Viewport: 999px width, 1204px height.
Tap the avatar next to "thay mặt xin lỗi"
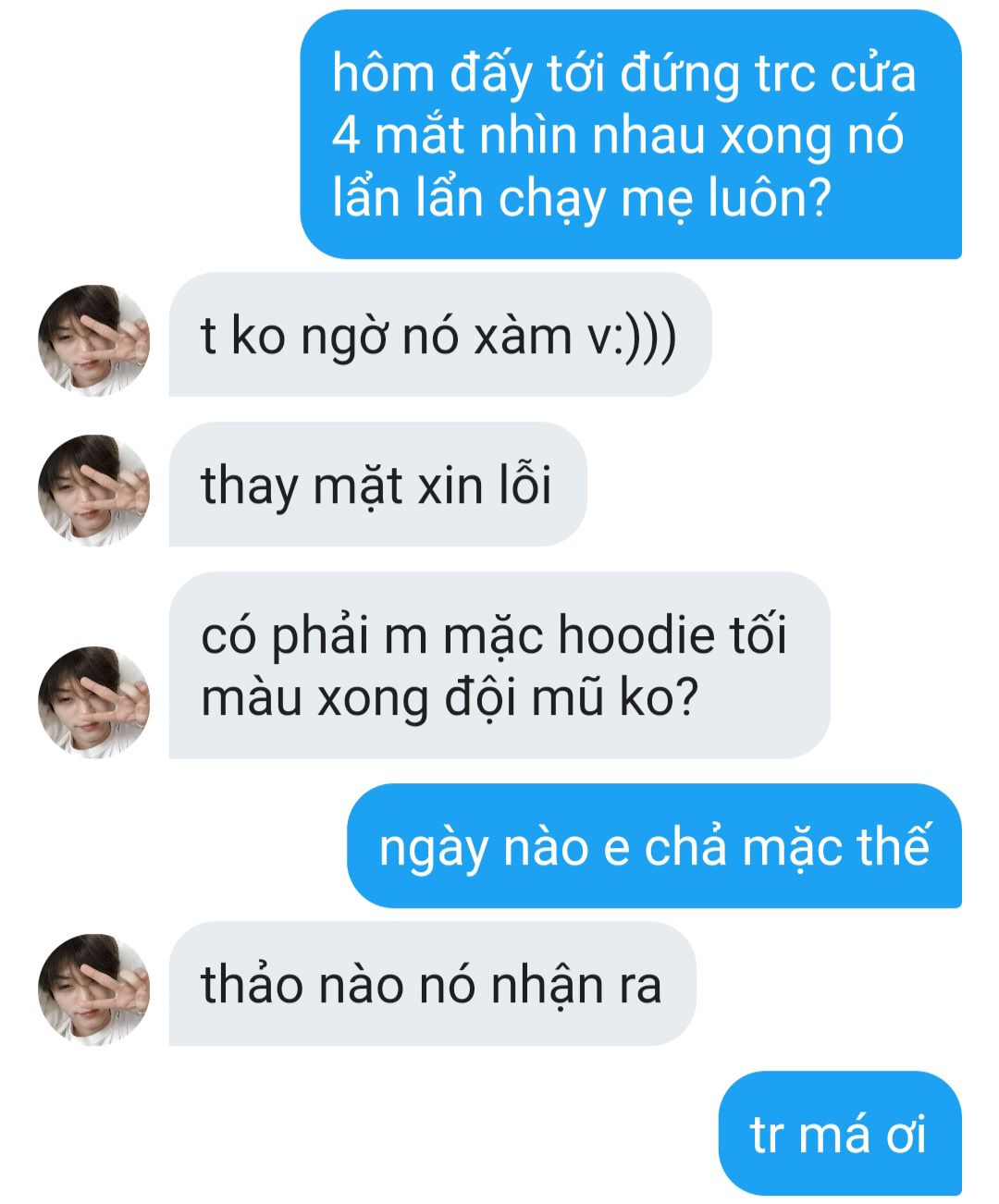pos(93,489)
